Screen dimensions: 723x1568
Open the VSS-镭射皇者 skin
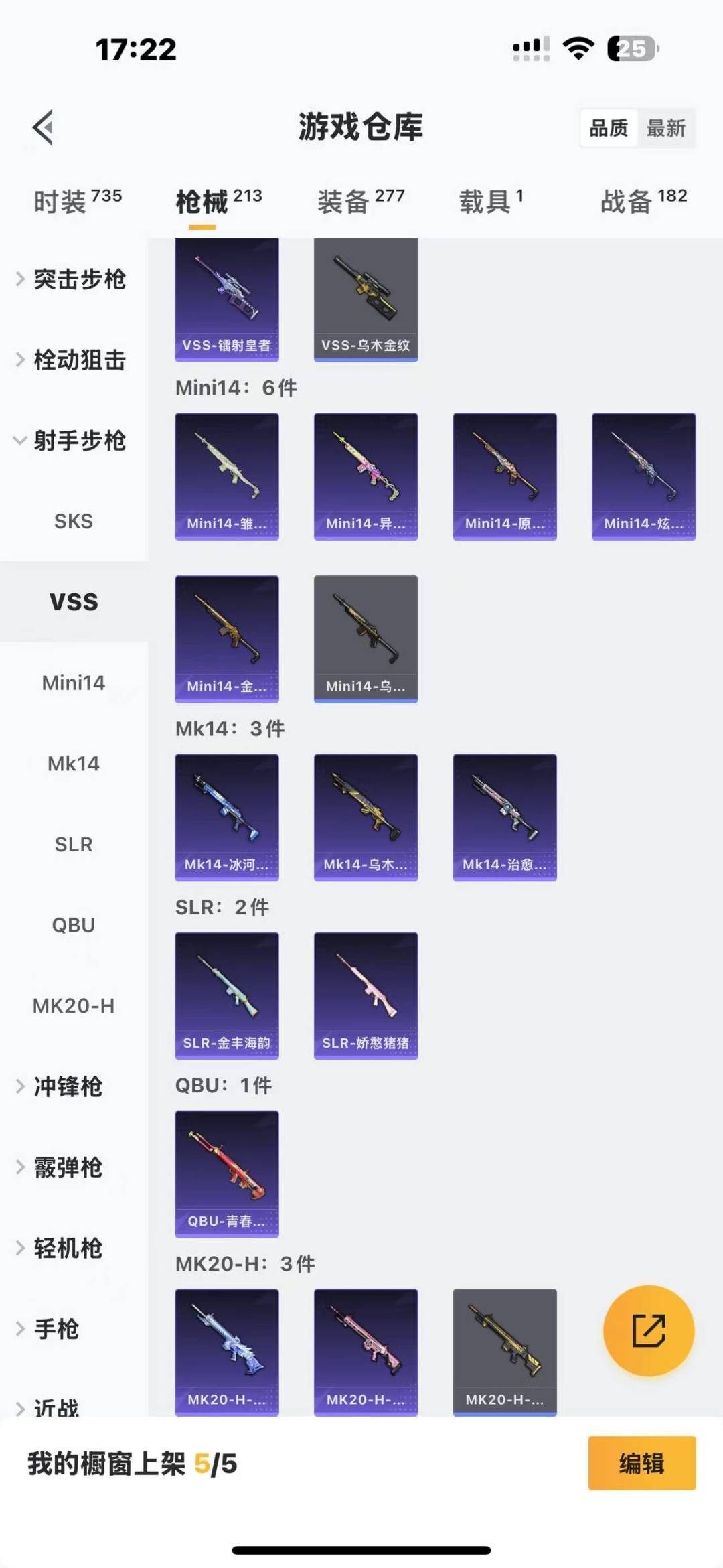pos(227,299)
